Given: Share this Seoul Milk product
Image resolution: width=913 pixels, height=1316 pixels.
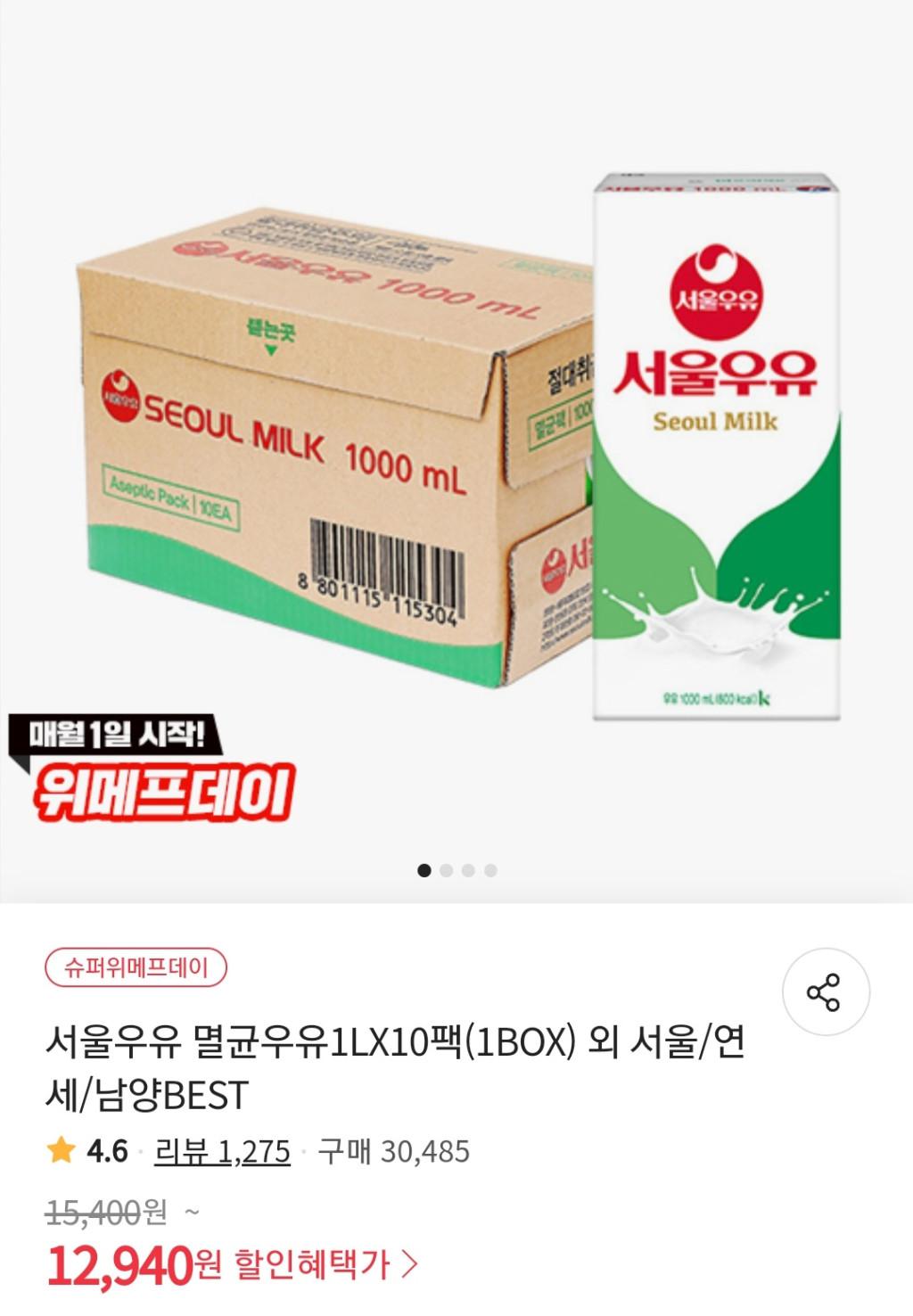Looking at the screenshot, I should [x=826, y=992].
